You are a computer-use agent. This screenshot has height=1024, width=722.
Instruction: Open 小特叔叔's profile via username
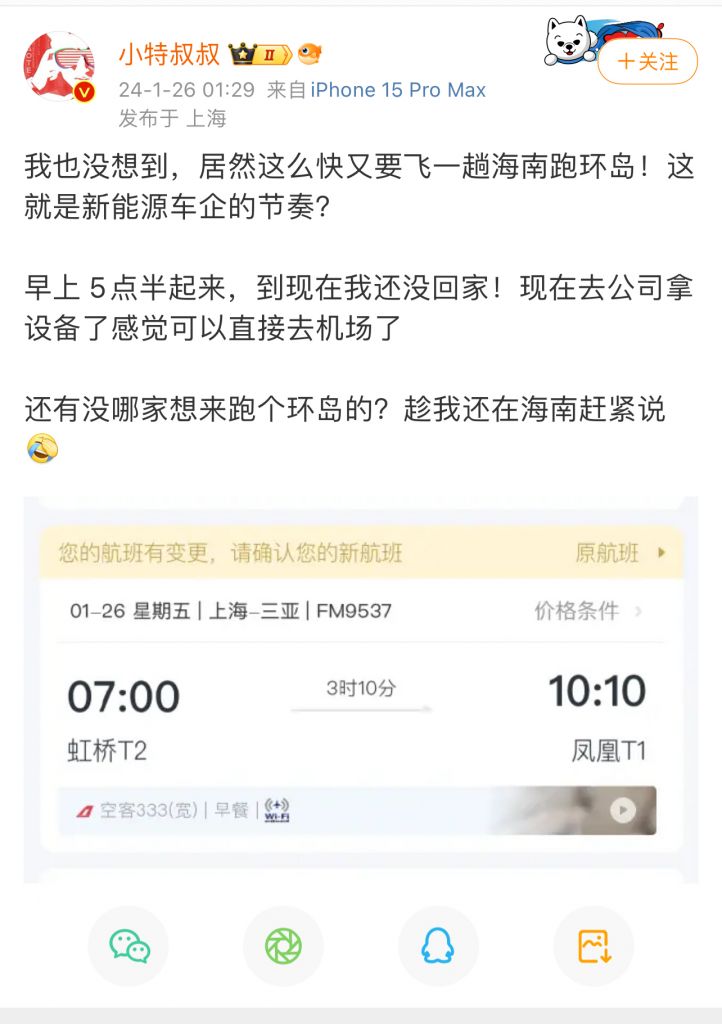coord(172,55)
